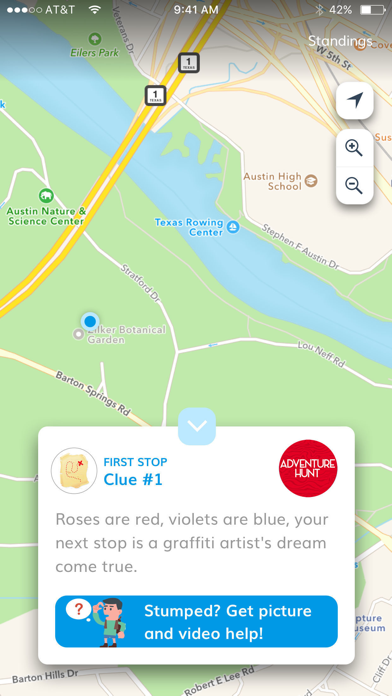This screenshot has width=392, height=696.
Task: Zoom in on the map
Action: [354, 148]
